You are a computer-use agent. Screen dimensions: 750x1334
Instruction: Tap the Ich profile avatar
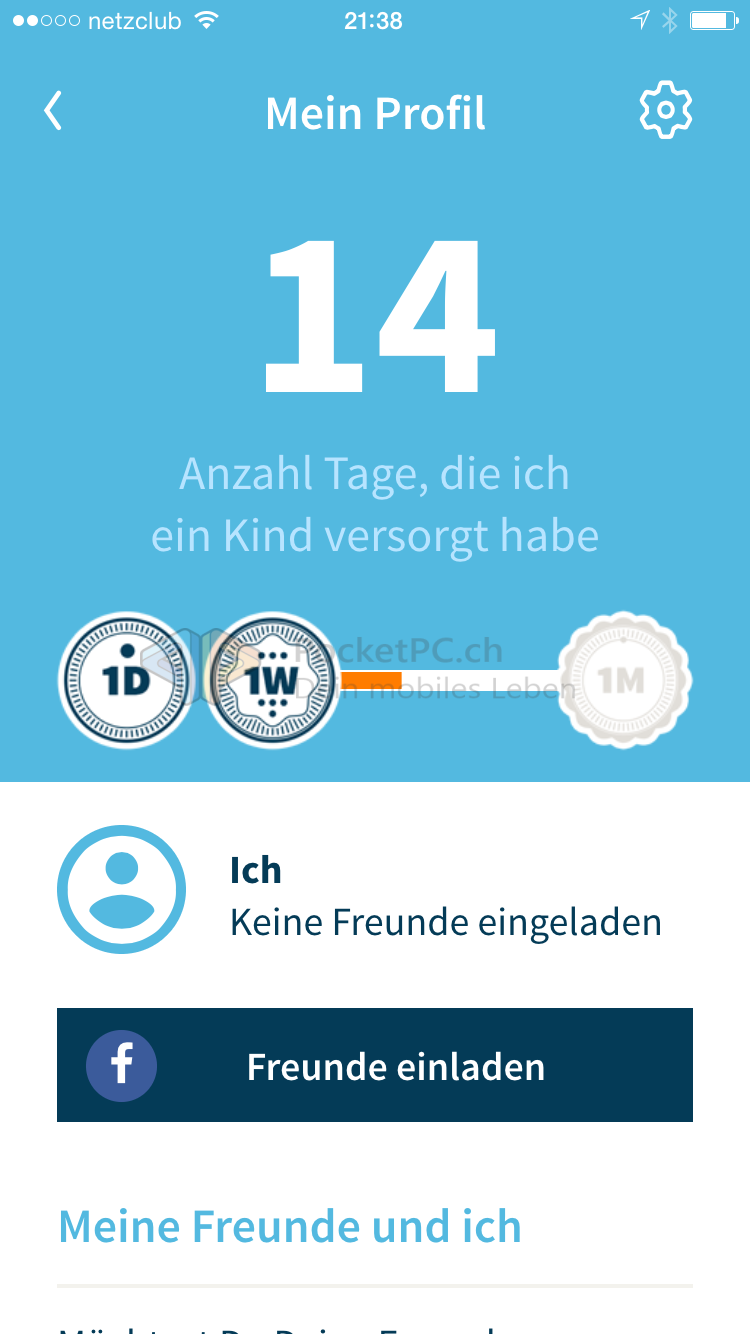122,889
